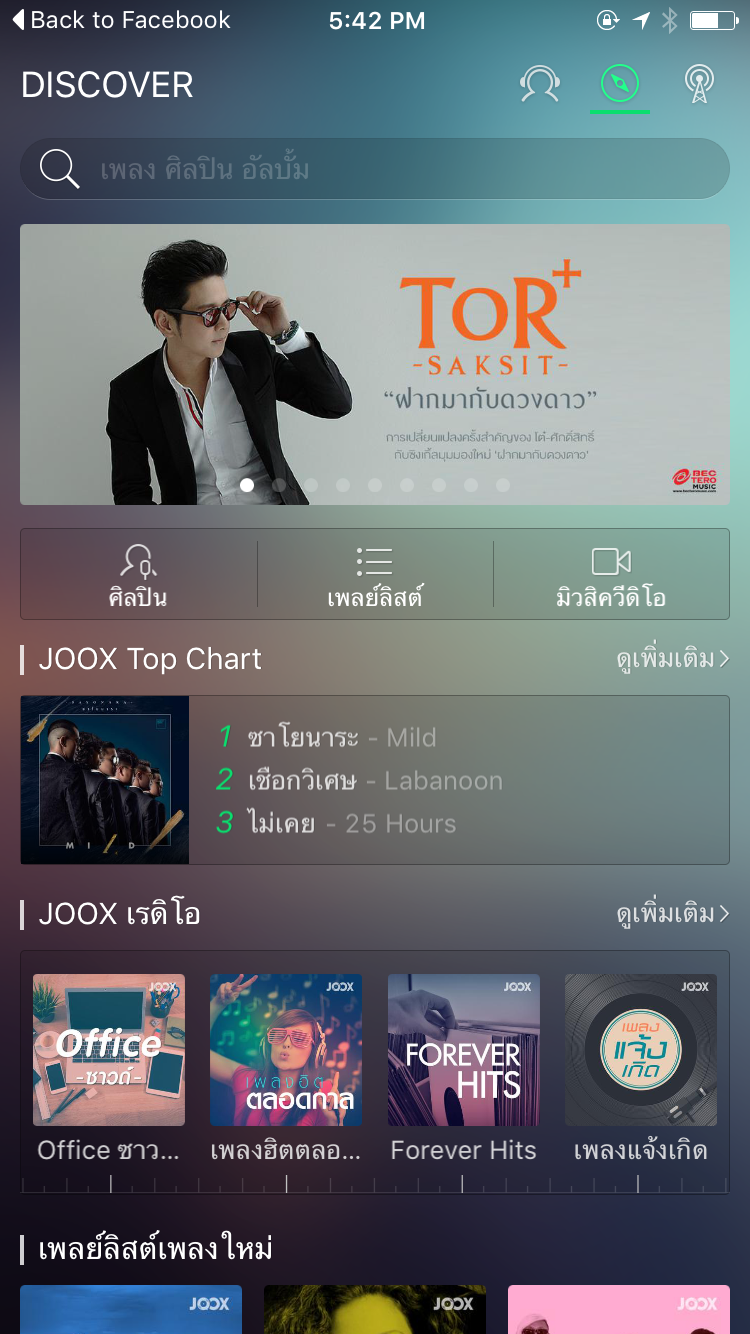Image resolution: width=750 pixels, height=1334 pixels.
Task: Play the เพลงฮิตตลอดกาล radio station
Action: coord(286,1050)
